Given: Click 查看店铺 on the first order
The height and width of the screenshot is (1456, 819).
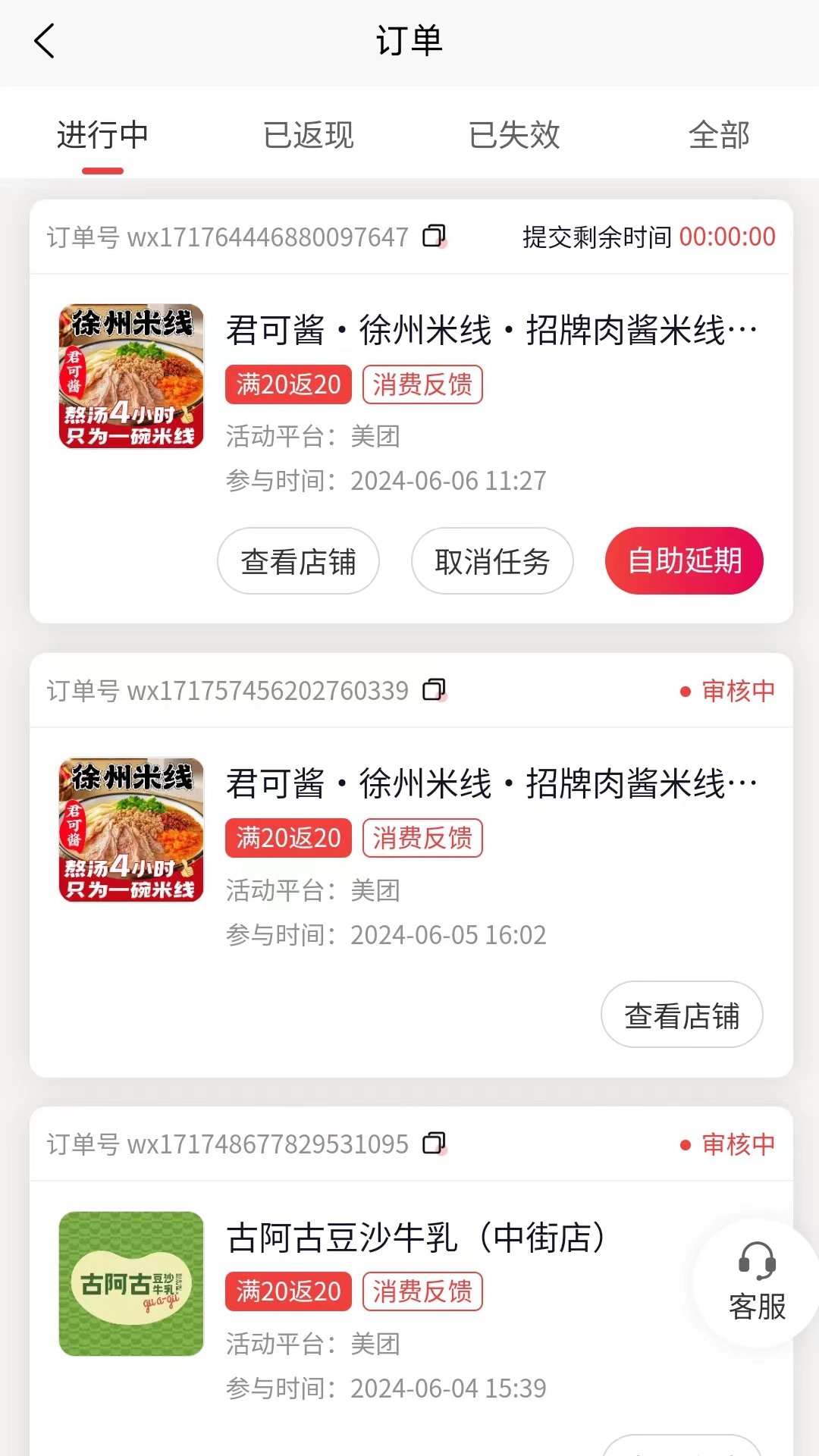Looking at the screenshot, I should (x=298, y=561).
